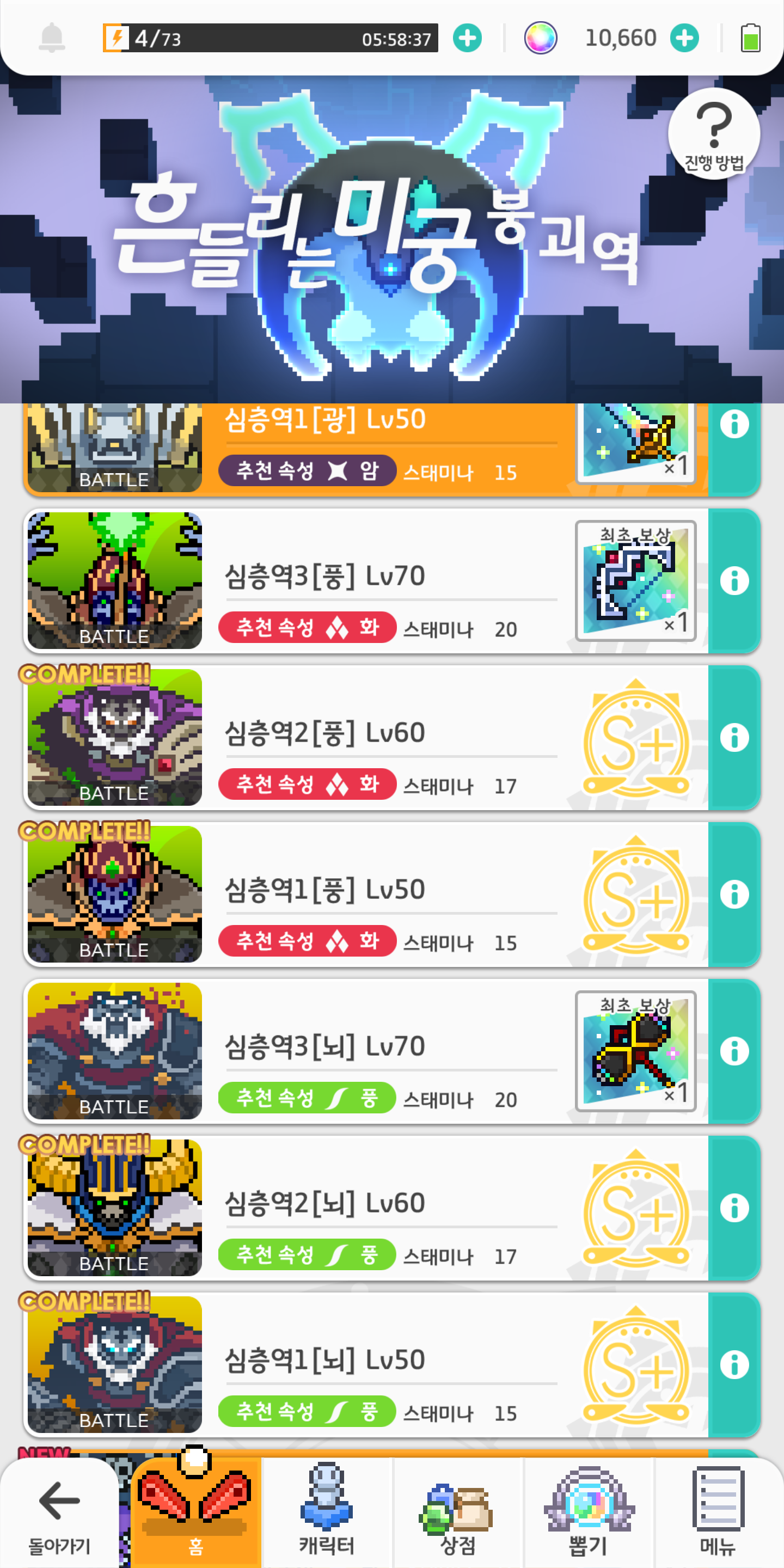Add stamina with the plus button
Screen dimensions: 784x1568
[467, 38]
